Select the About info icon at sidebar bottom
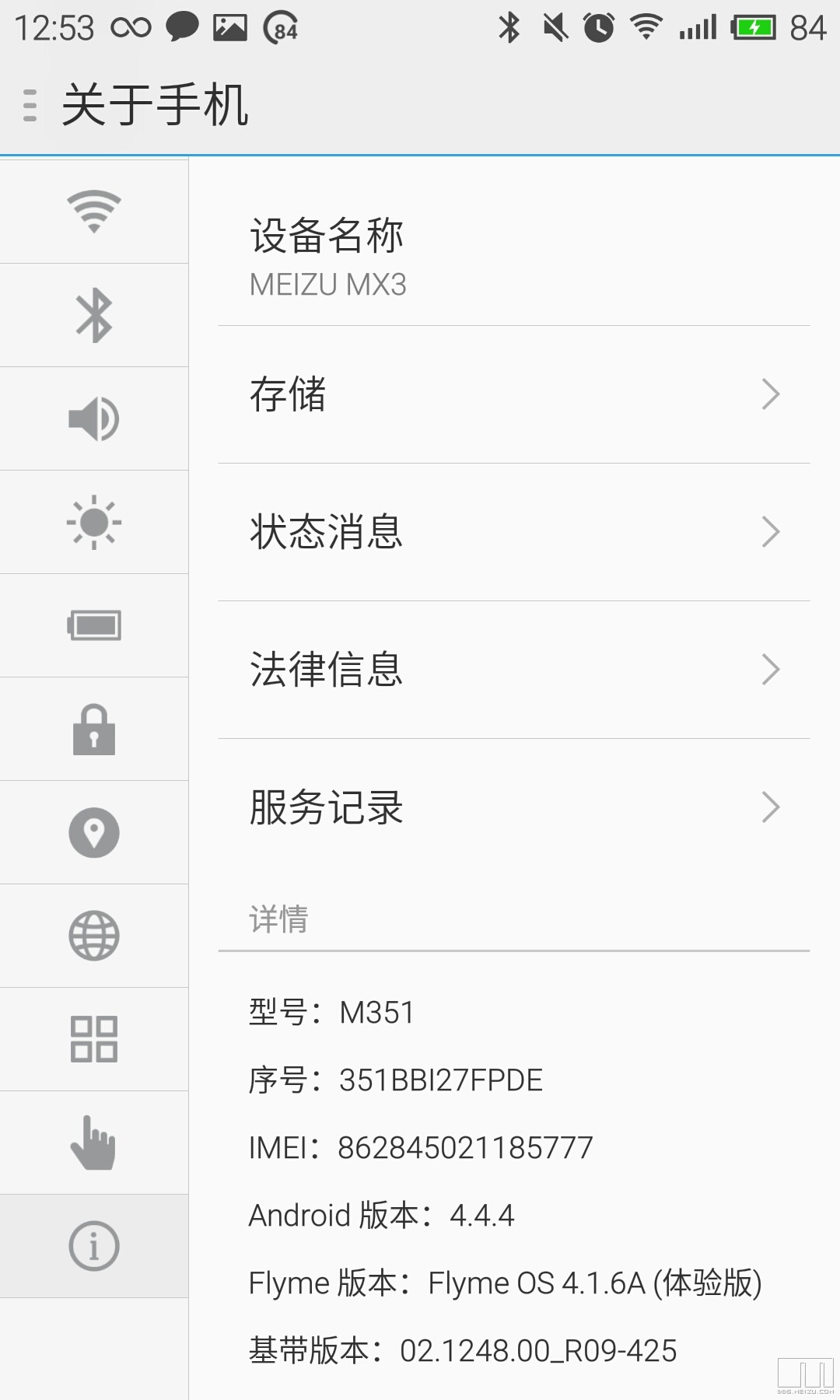Screen dimensions: 840x1400 pos(93,1245)
